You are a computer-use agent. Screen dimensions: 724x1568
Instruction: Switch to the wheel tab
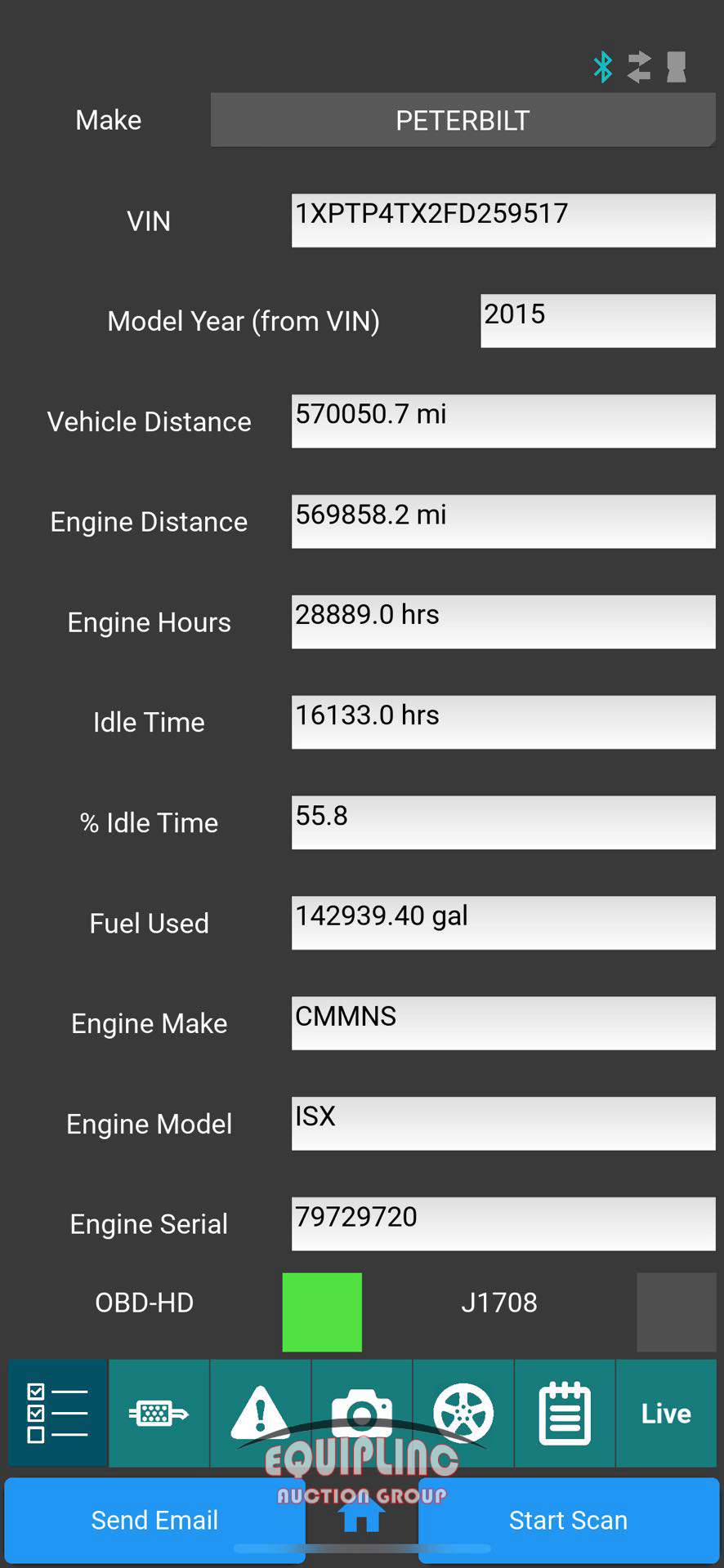coord(463,1413)
